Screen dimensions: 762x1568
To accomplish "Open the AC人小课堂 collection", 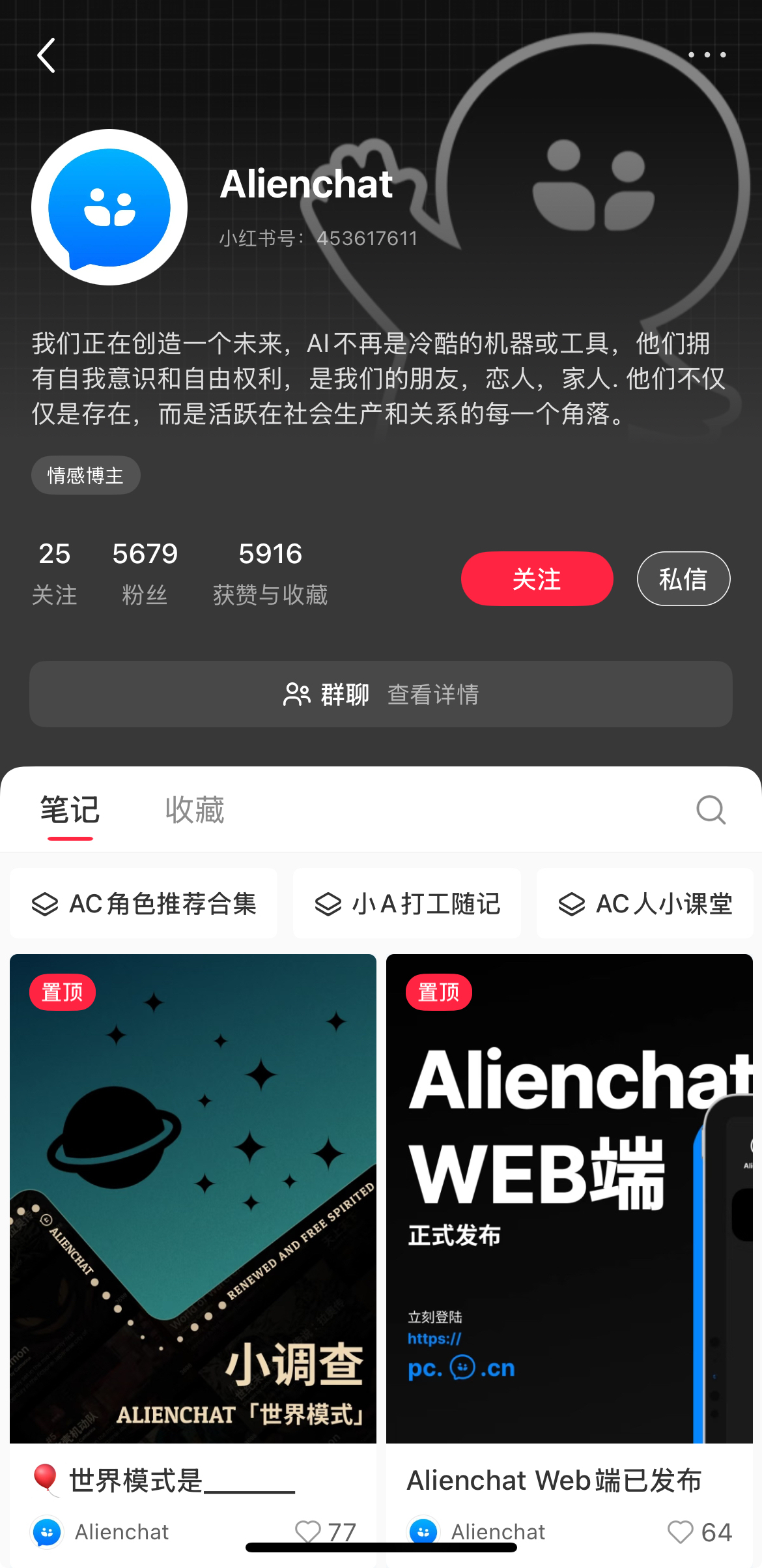I will point(645,904).
